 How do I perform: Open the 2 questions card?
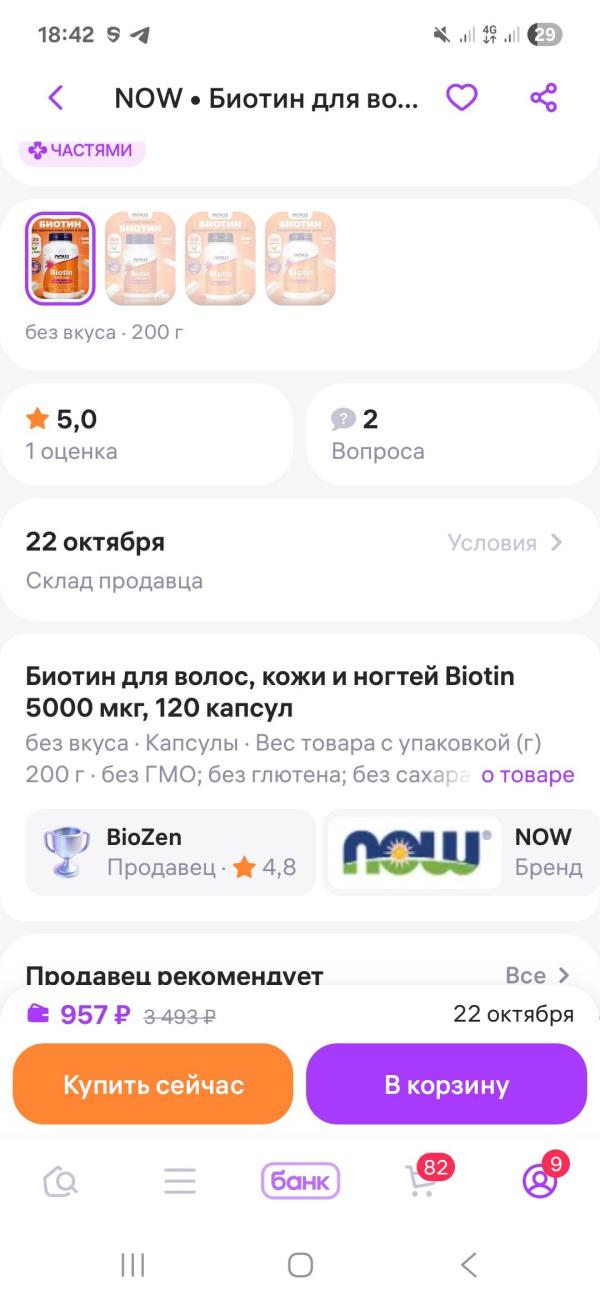click(452, 434)
